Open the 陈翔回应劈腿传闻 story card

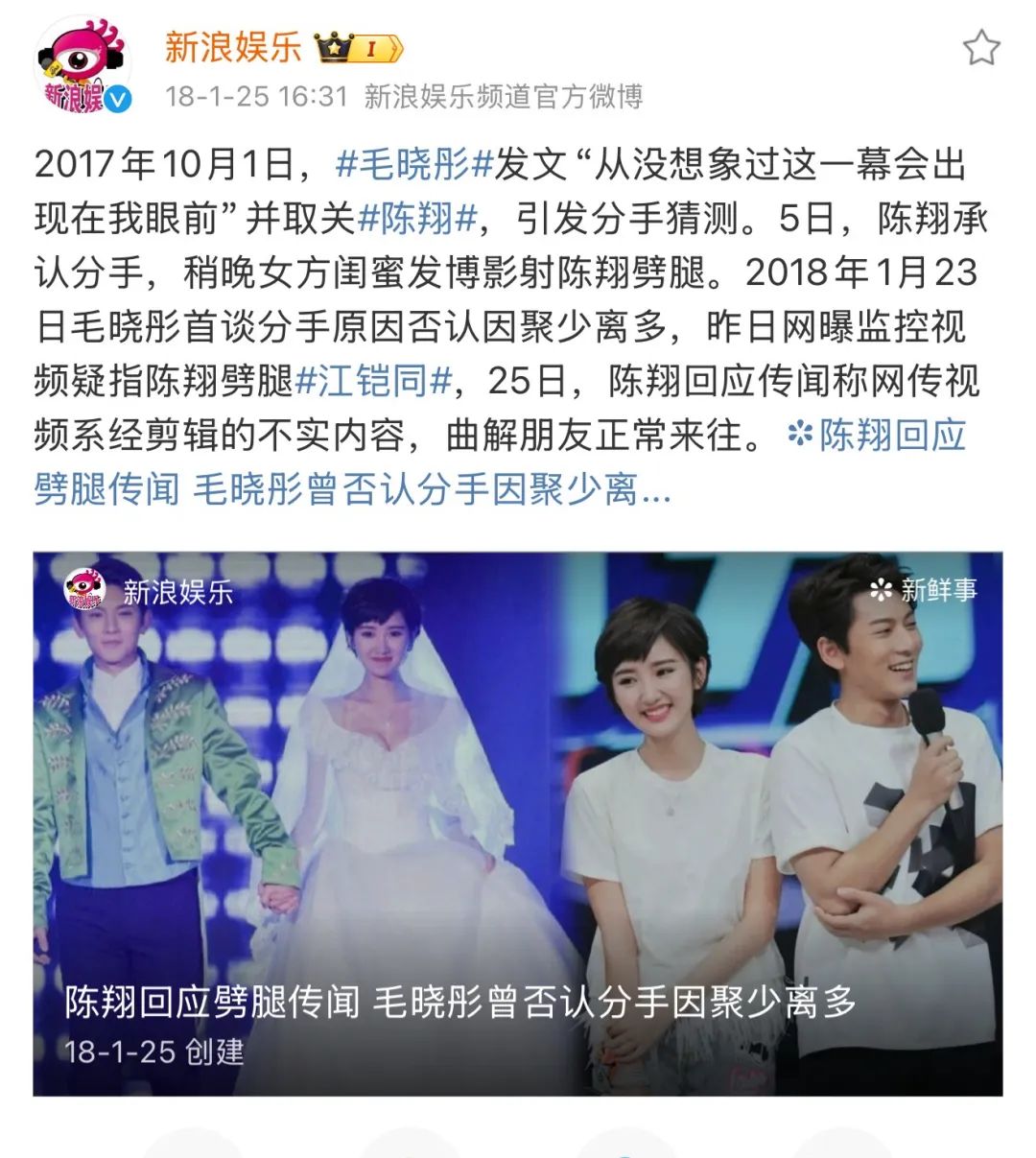[518, 823]
